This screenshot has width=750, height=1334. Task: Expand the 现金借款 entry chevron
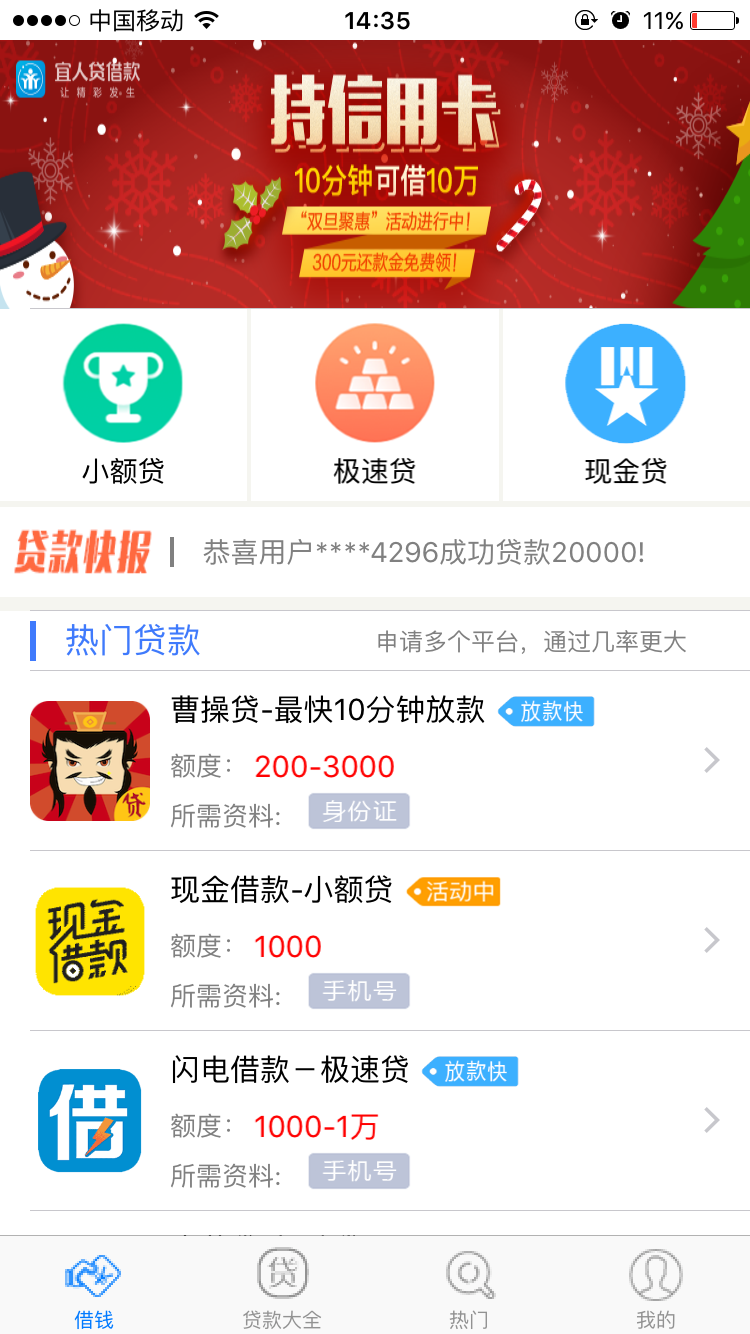coord(711,941)
